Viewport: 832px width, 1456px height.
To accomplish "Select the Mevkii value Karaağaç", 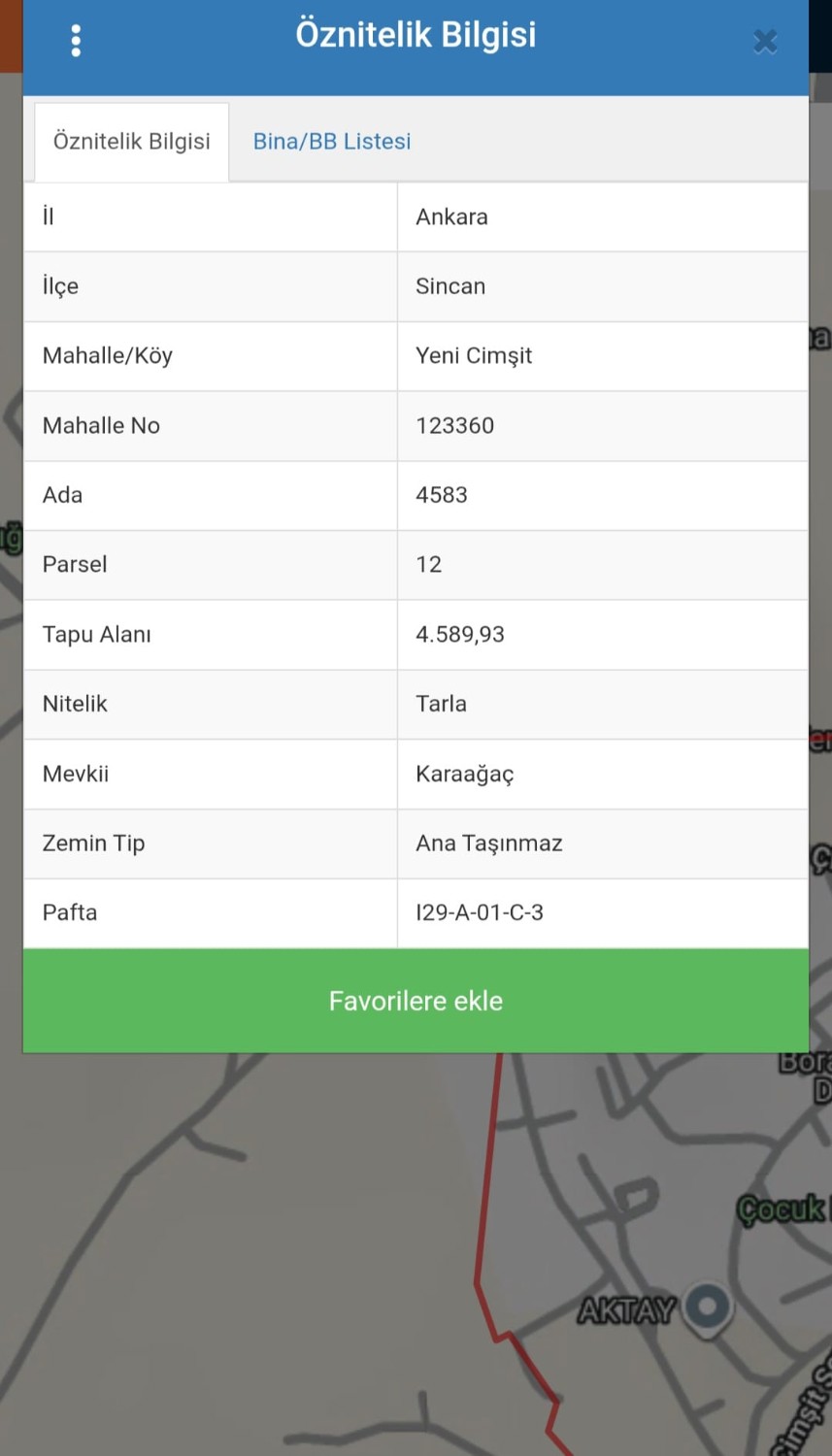I will tap(465, 774).
